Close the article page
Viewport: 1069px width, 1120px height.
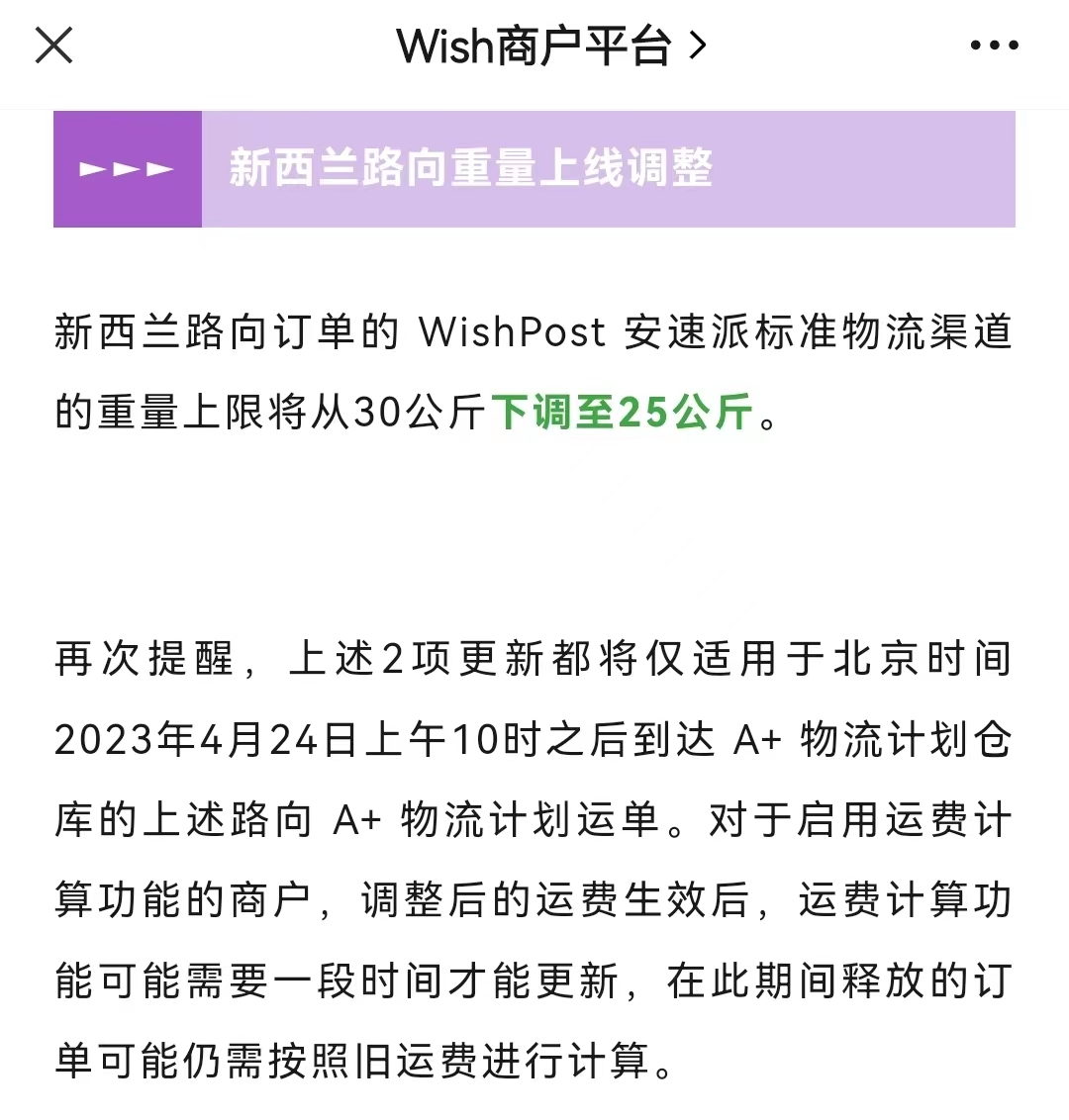click(53, 46)
